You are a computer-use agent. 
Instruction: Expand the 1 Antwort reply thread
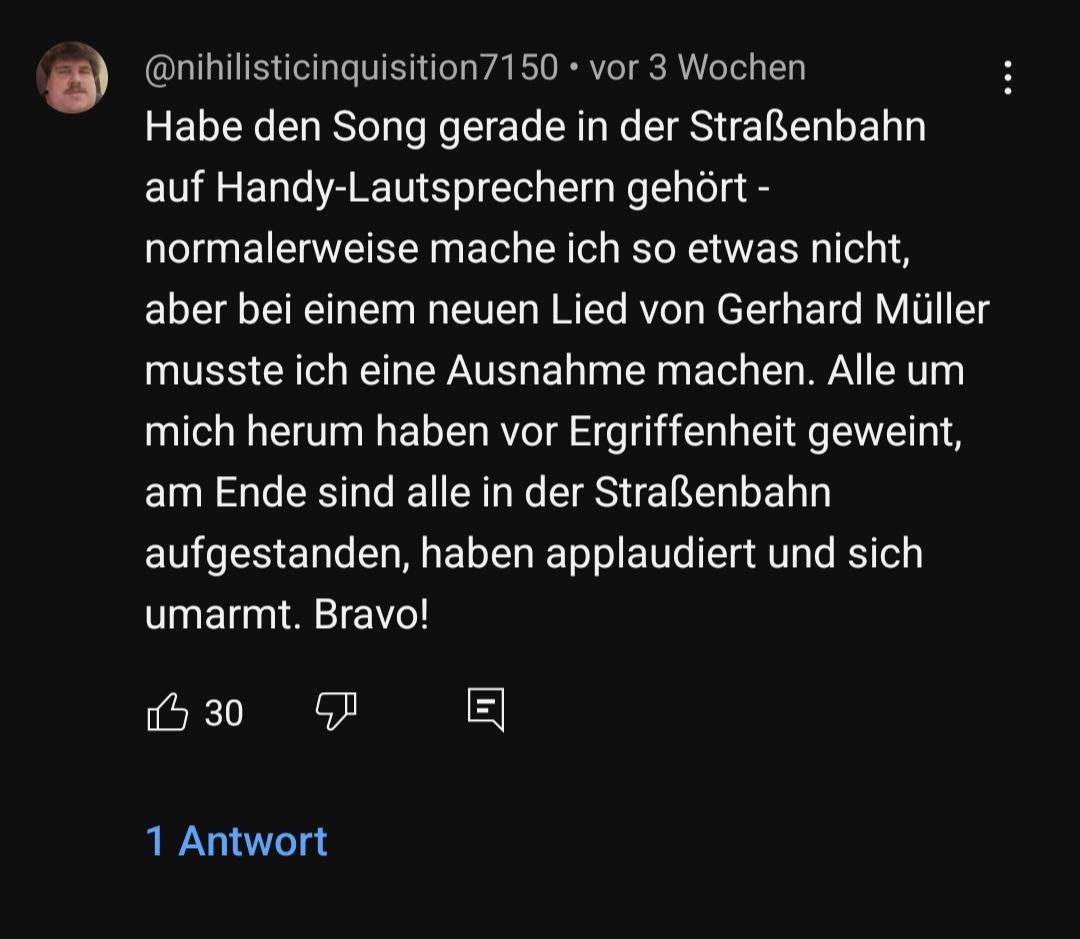pyautogui.click(x=237, y=841)
